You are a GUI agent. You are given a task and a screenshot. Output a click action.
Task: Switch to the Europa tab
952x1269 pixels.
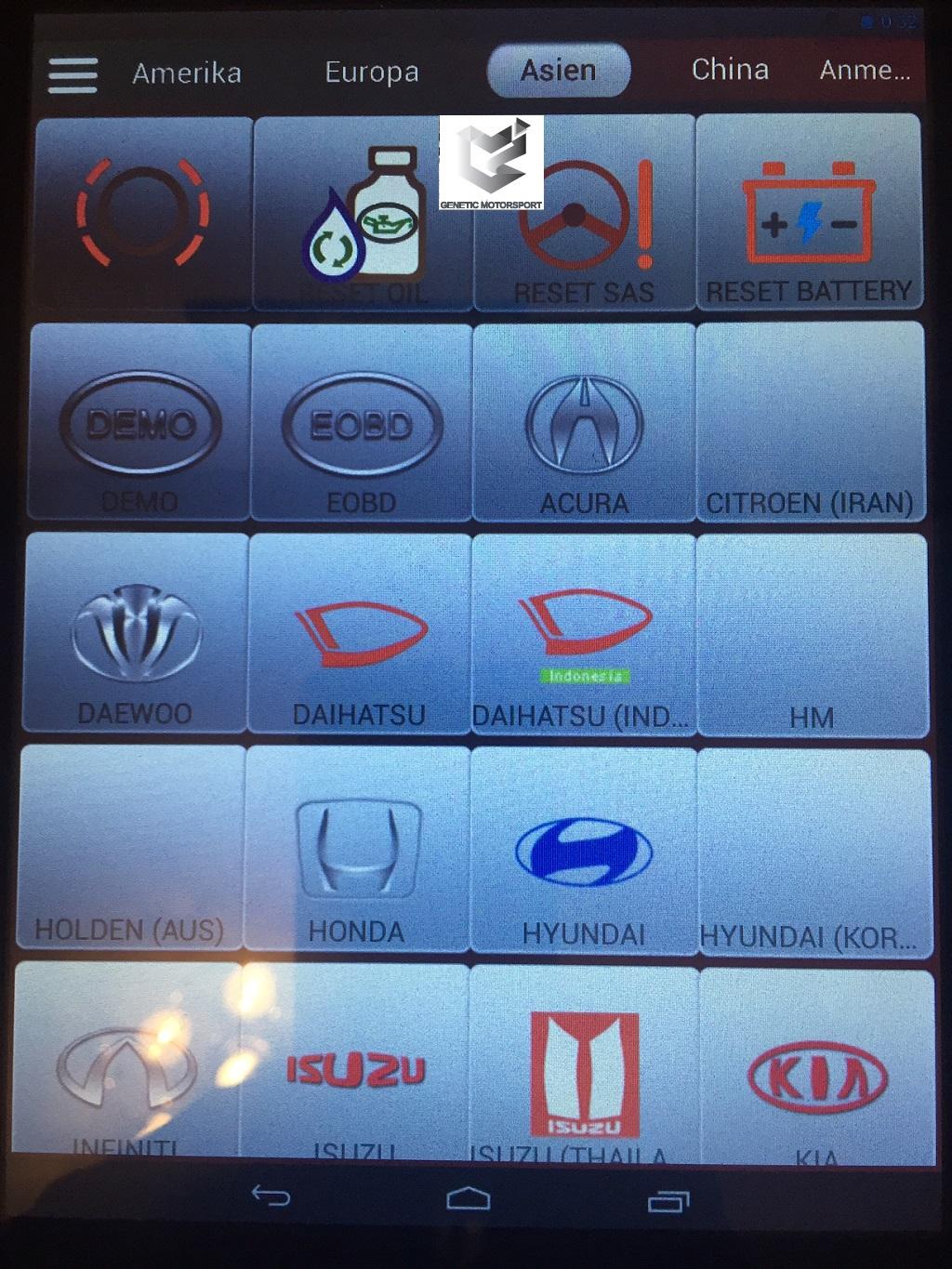[371, 72]
